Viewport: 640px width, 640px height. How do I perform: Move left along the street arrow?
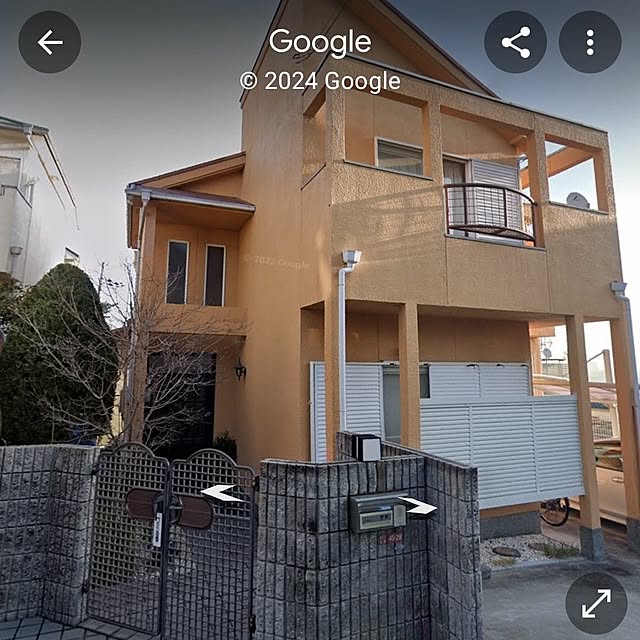pos(221,493)
